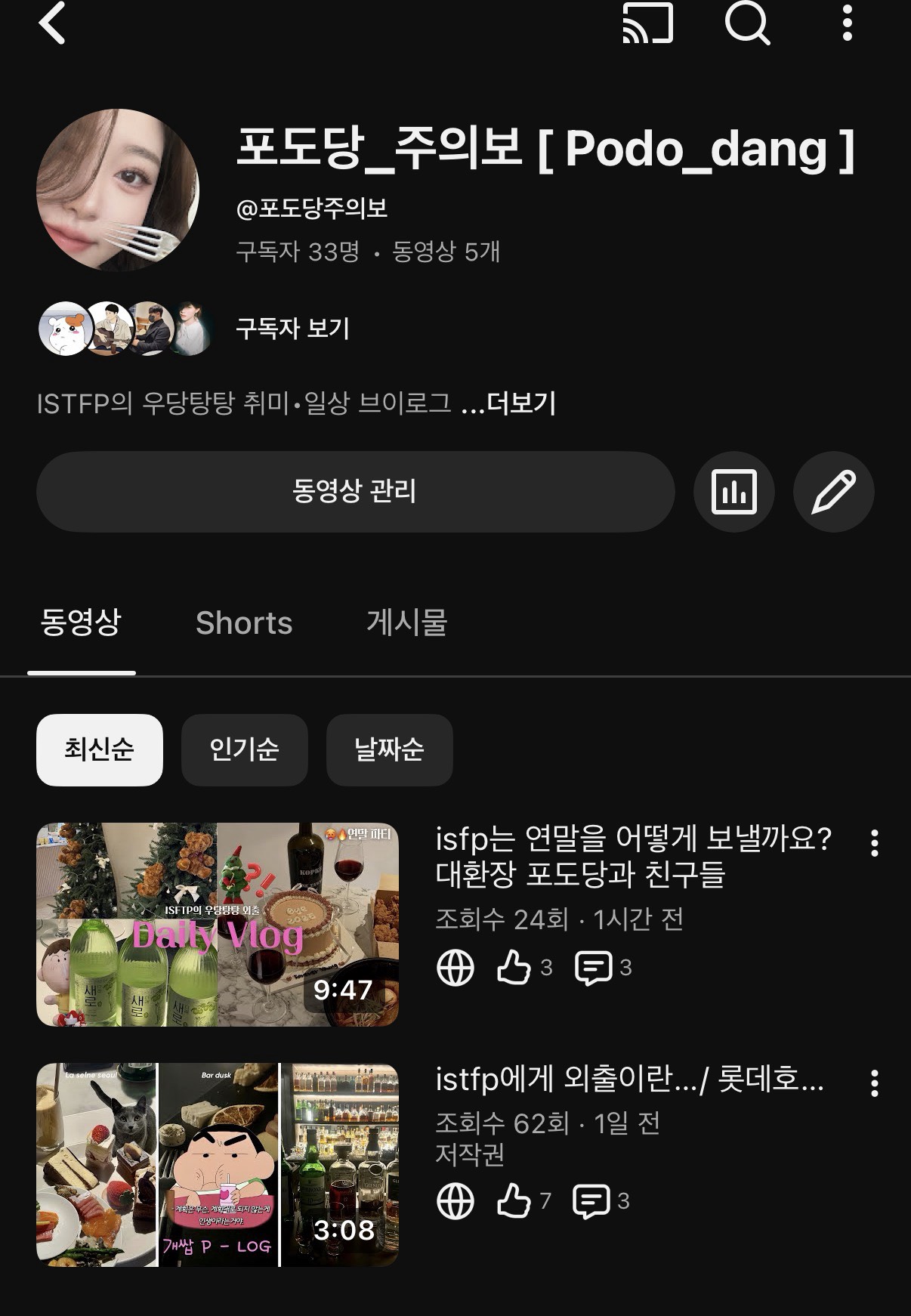Select the 동영상 tab
Image resolution: width=911 pixels, height=1316 pixels.
[81, 623]
